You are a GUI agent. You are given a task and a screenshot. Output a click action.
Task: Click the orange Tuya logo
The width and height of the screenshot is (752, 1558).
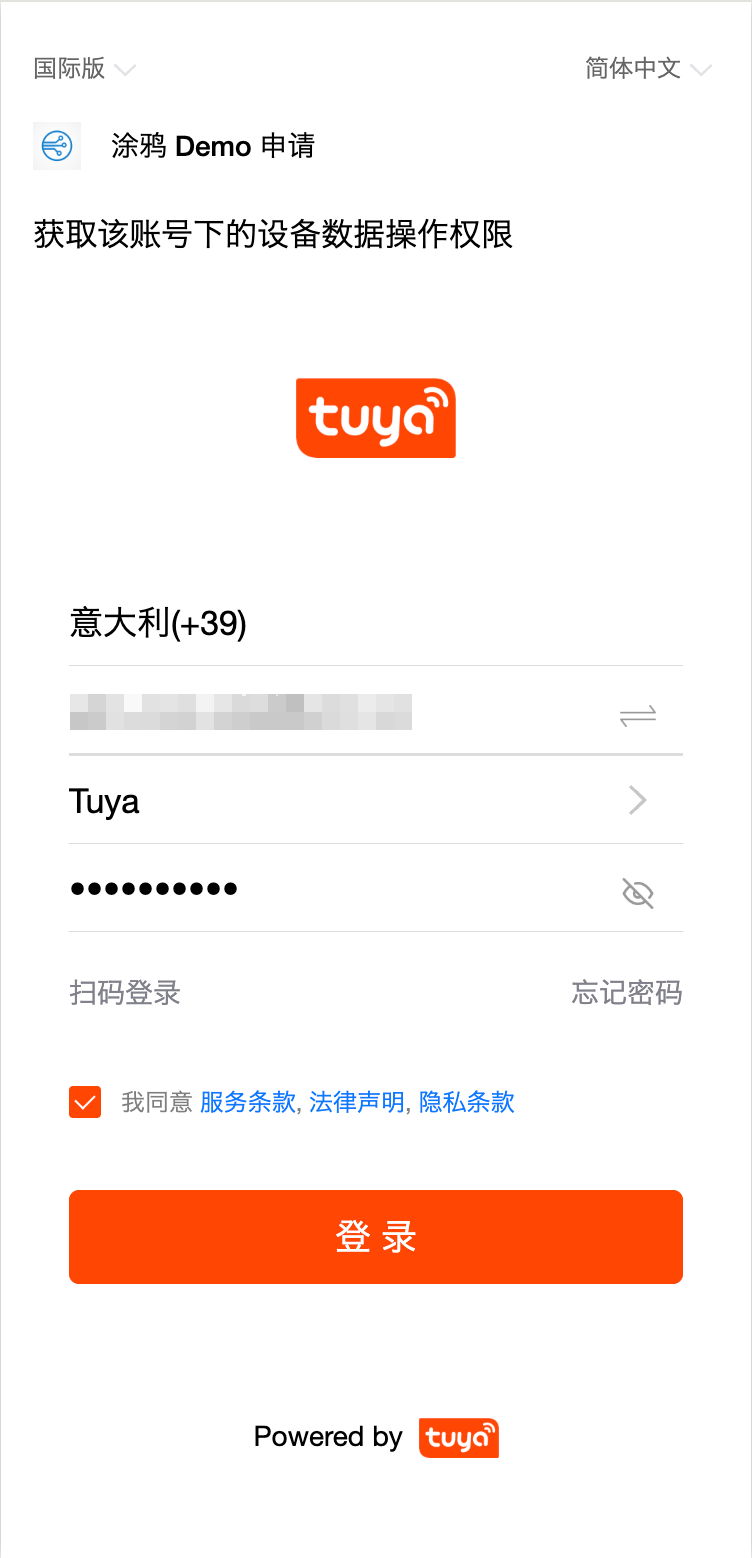tap(376, 418)
